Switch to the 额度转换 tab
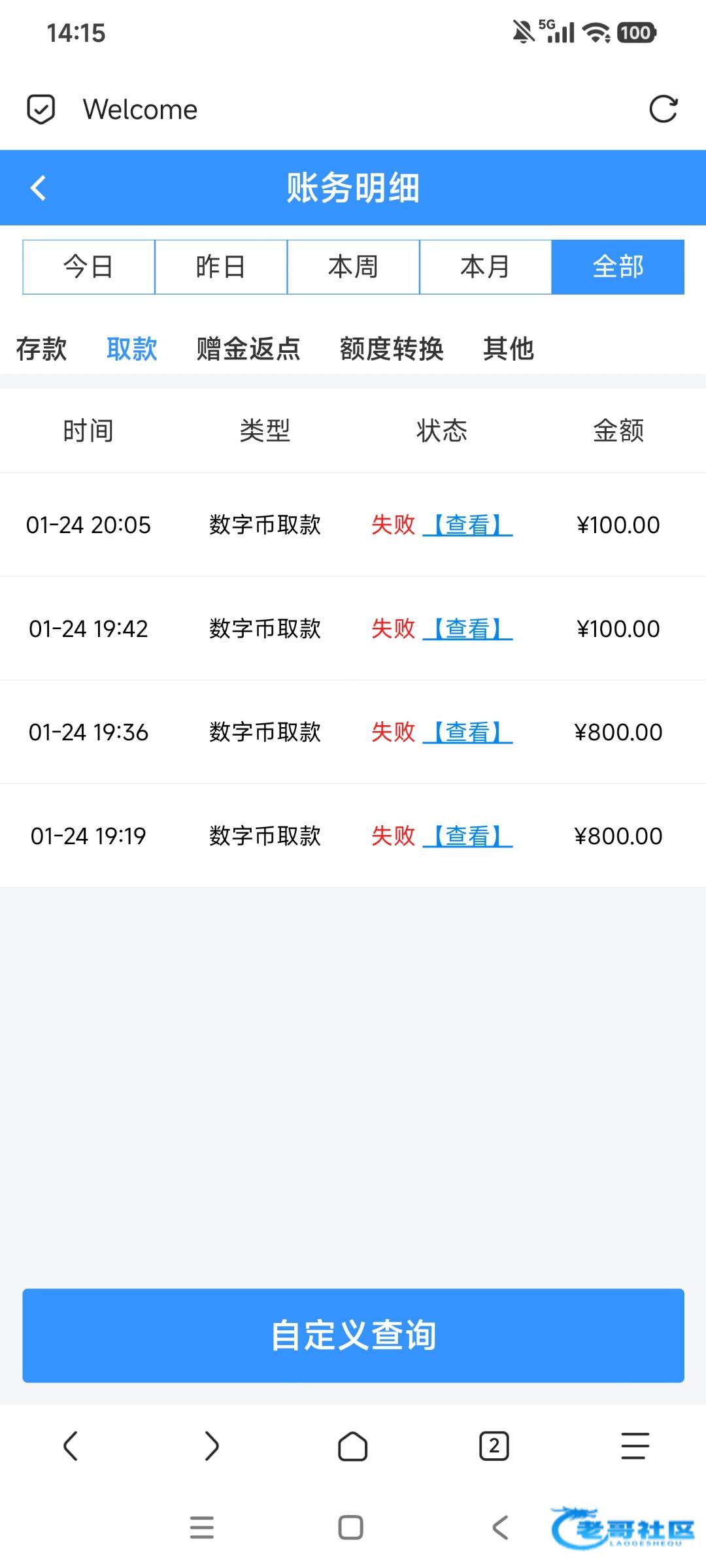The width and height of the screenshot is (706, 1568). coord(392,349)
